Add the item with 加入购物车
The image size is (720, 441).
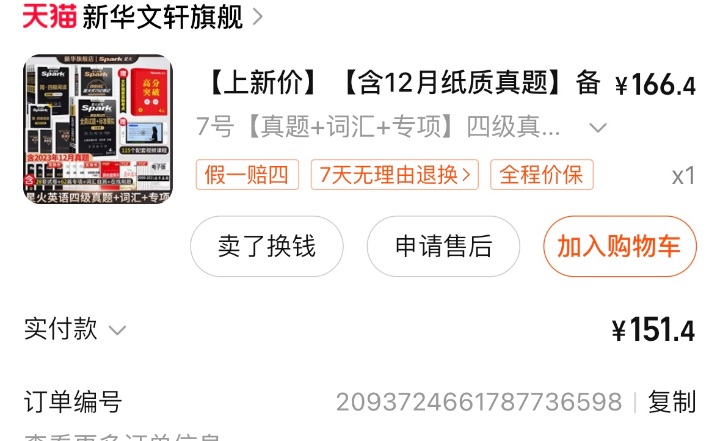click(x=619, y=246)
